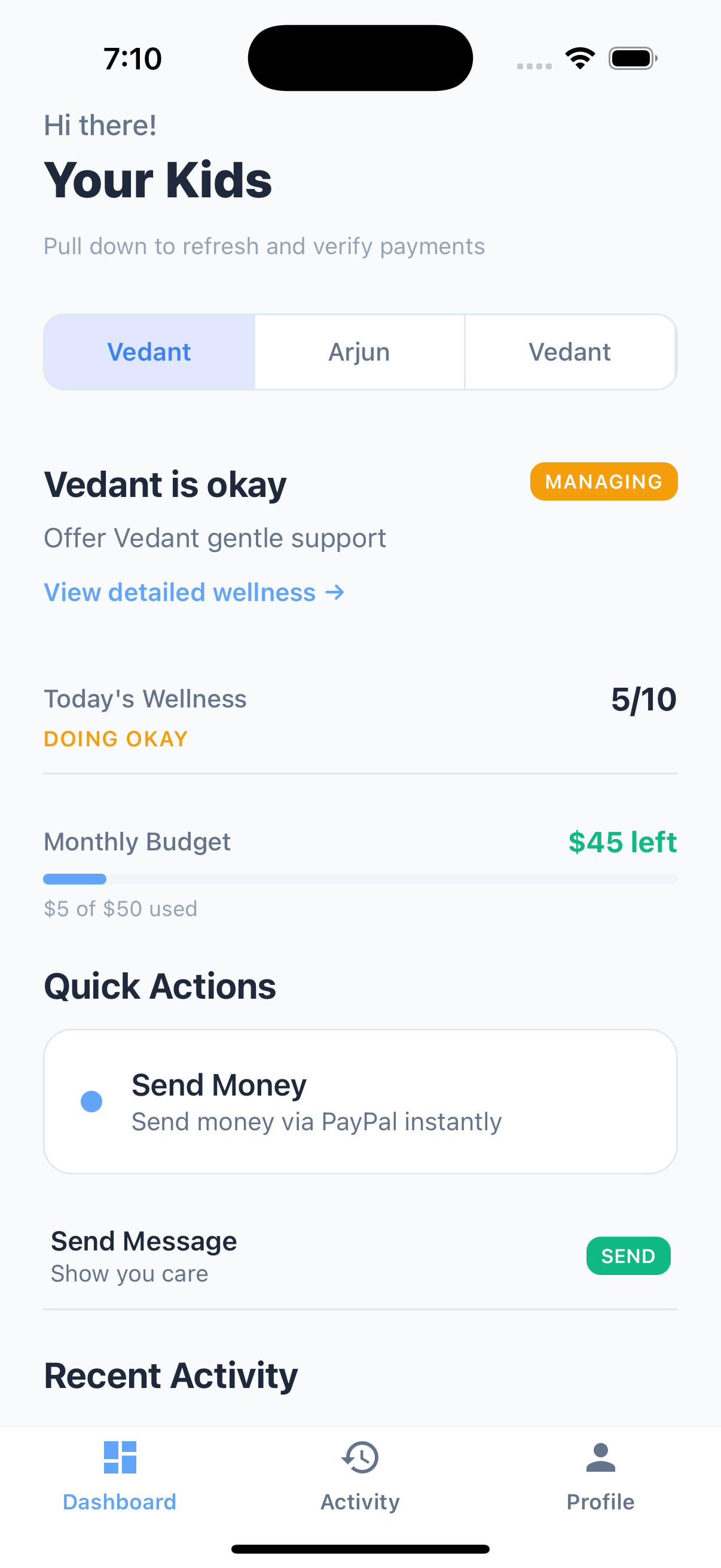Select the highlighted Vedant tab
721x1568 pixels.
pos(149,352)
